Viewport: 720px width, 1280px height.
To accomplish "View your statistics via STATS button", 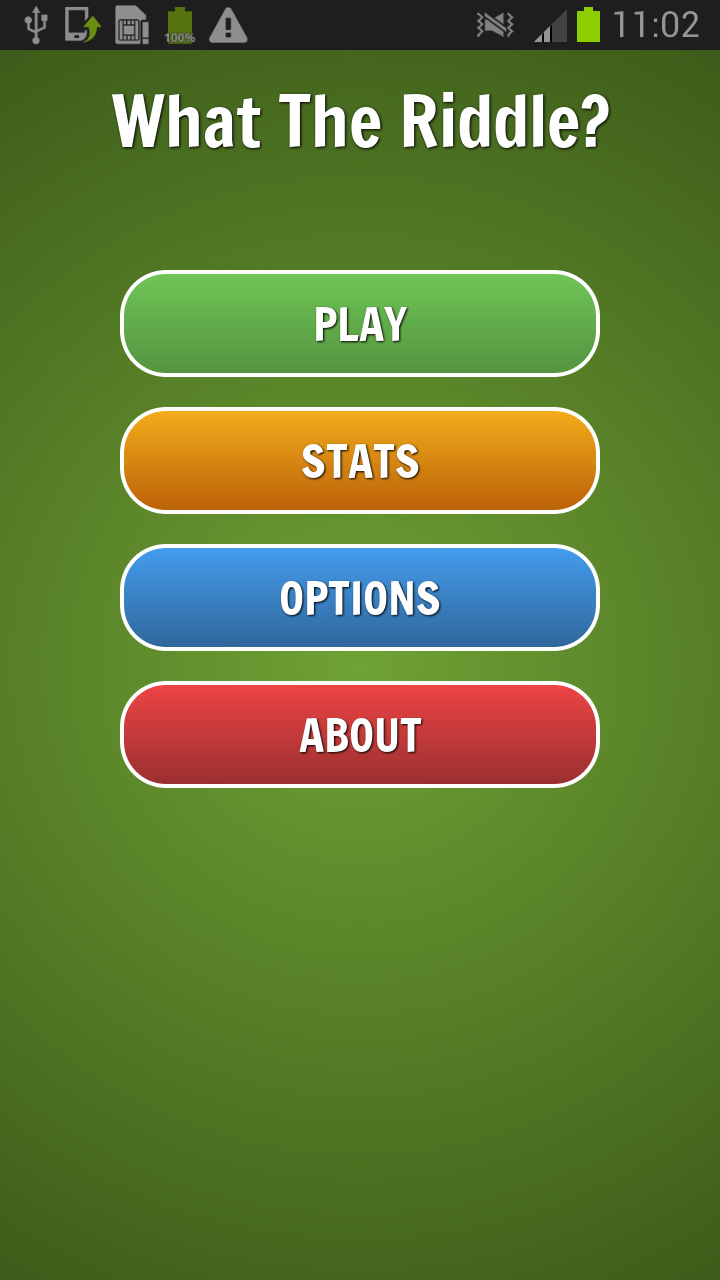I will pos(360,460).
